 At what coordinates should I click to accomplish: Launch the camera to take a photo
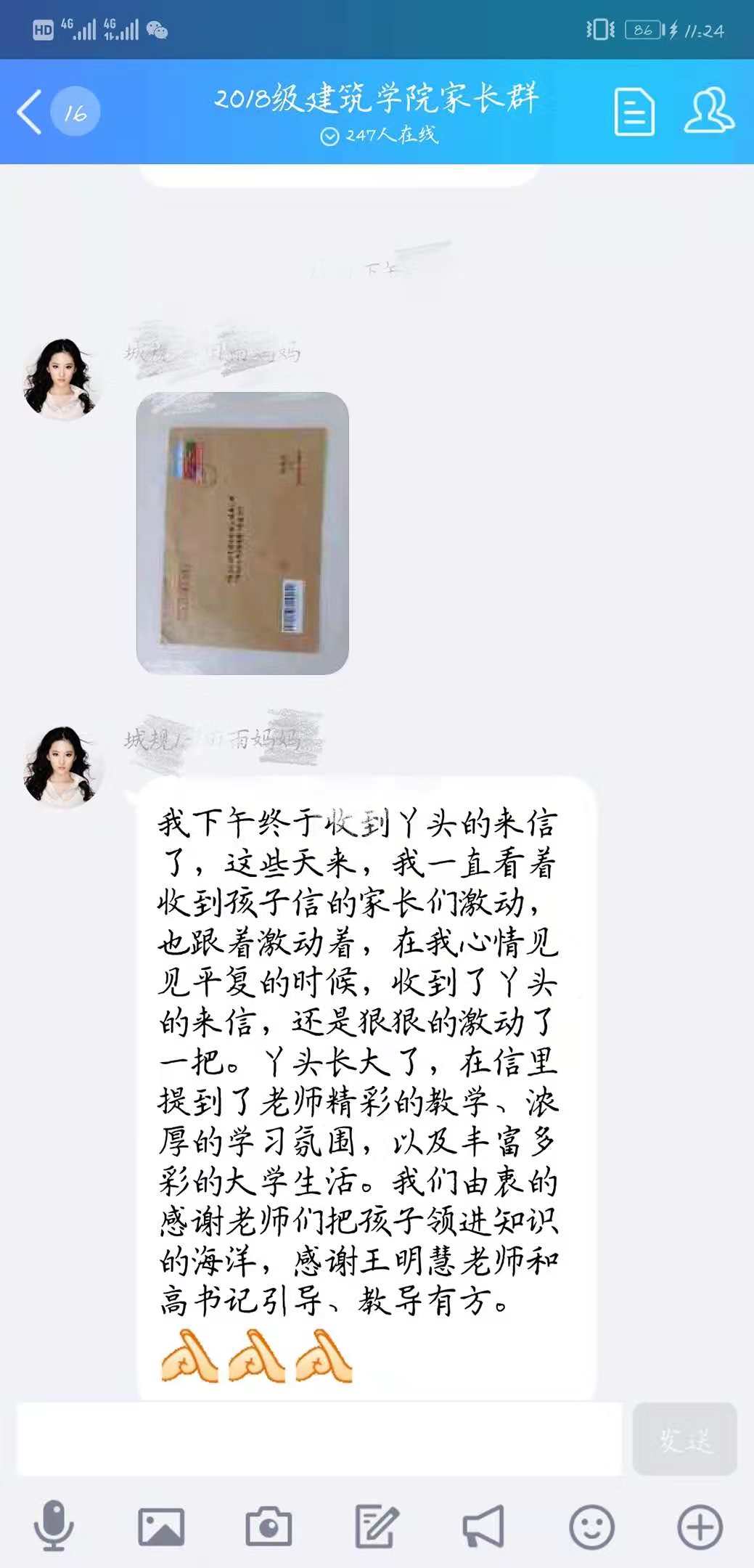coord(269,1526)
